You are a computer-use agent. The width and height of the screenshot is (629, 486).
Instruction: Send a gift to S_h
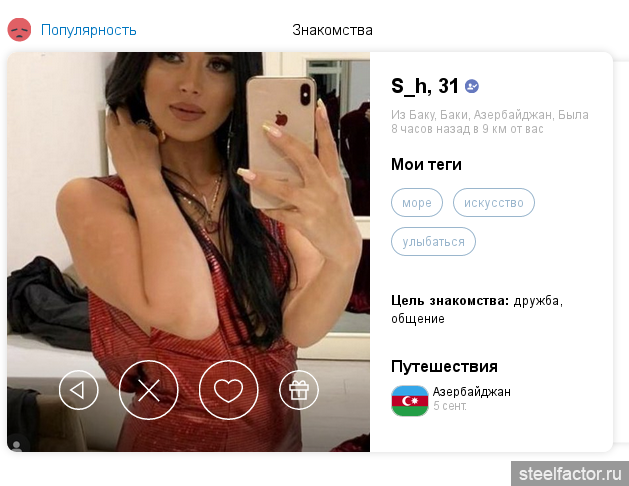pos(298,390)
